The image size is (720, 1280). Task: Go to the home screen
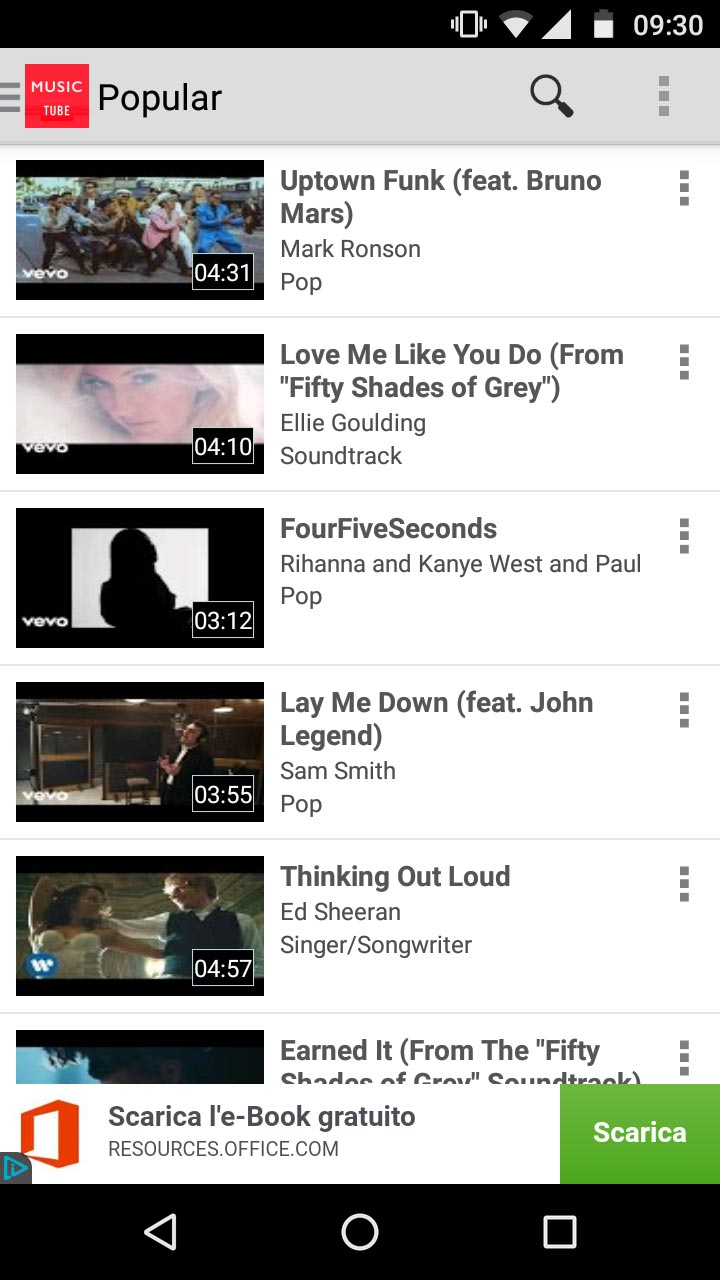point(360,1232)
